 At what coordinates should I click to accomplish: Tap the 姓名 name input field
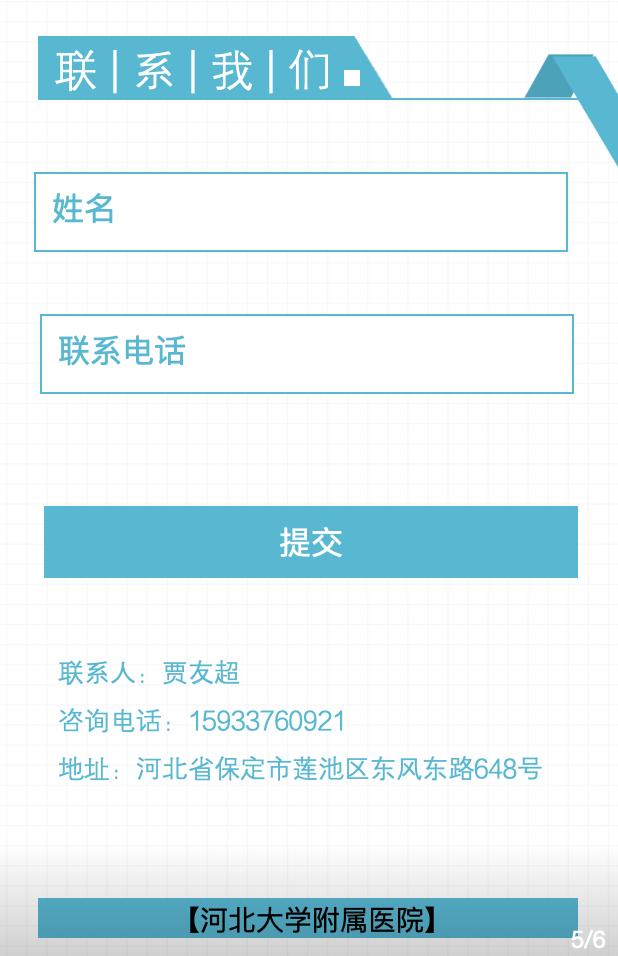[301, 212]
